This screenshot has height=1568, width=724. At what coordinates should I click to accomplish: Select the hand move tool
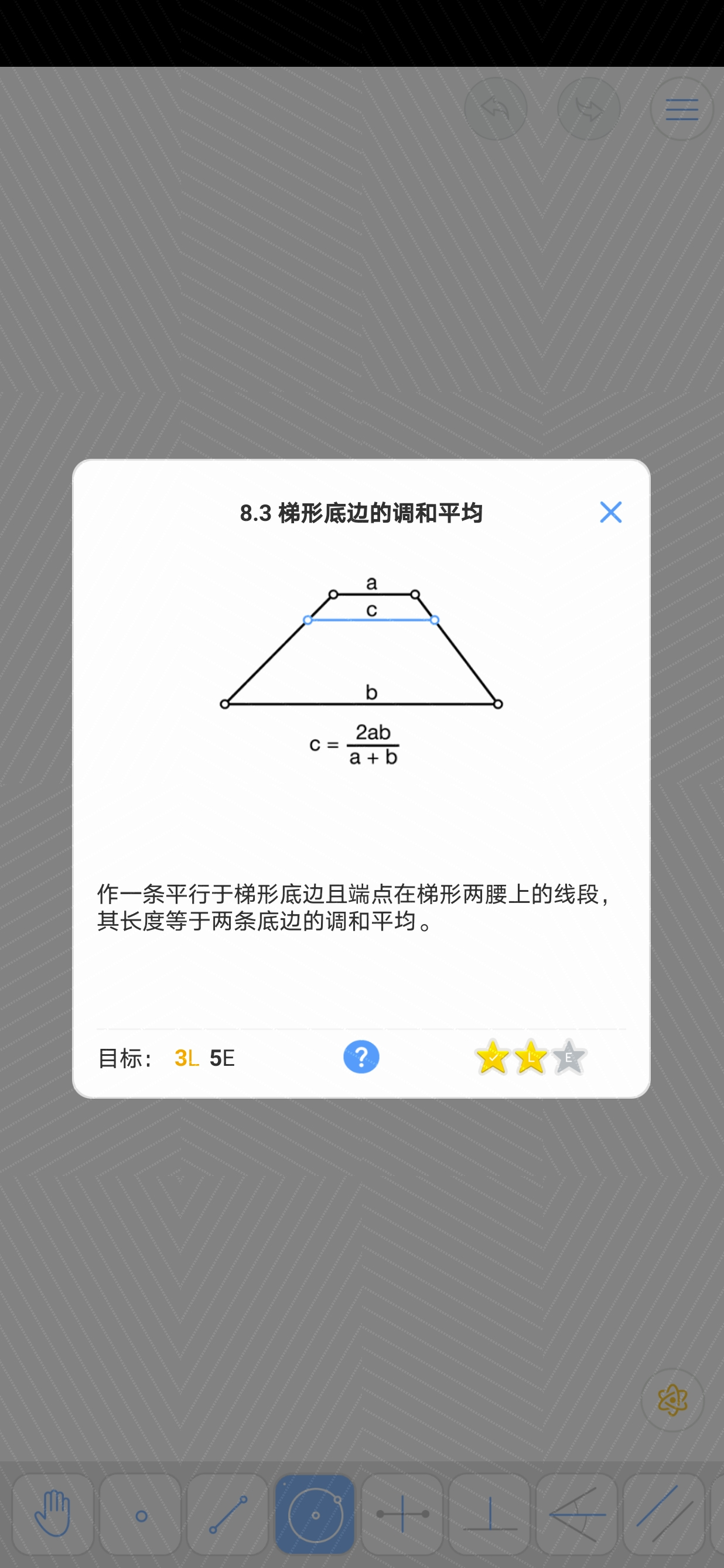pos(53,1514)
